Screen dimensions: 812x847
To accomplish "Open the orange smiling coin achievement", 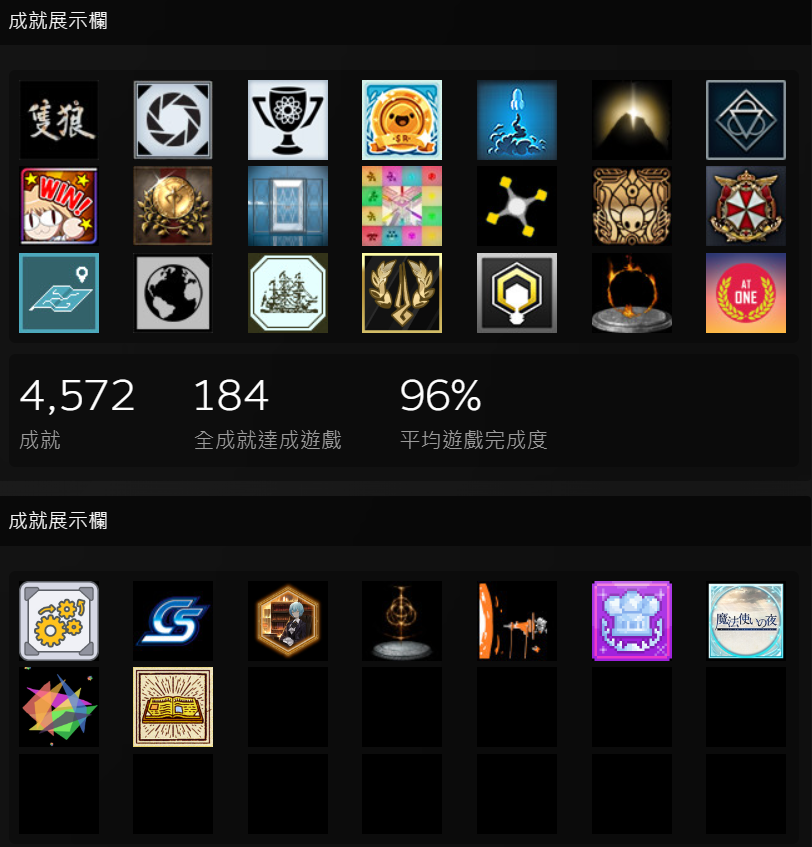I will point(402,120).
